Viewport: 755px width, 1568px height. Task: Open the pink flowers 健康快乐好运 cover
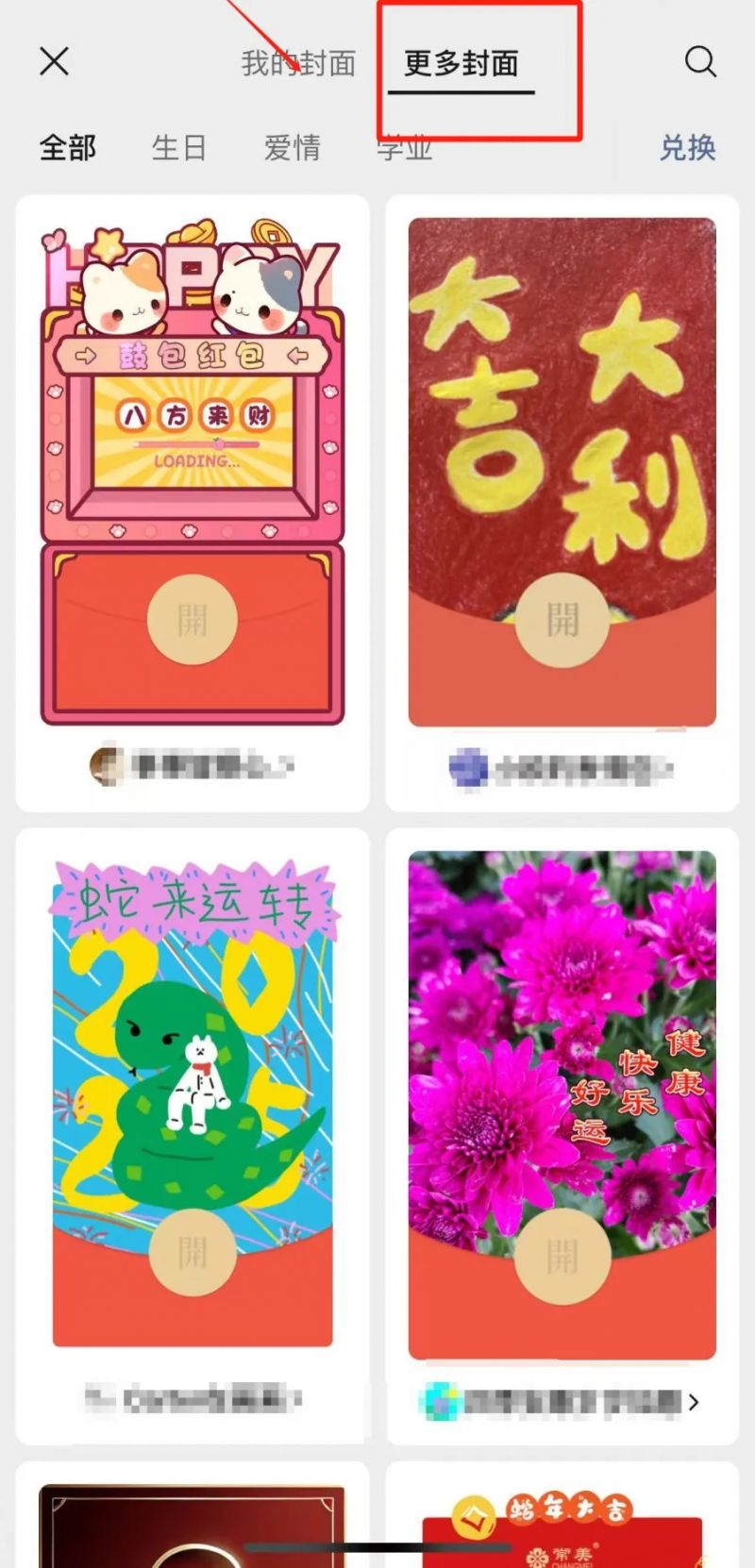(562, 1104)
